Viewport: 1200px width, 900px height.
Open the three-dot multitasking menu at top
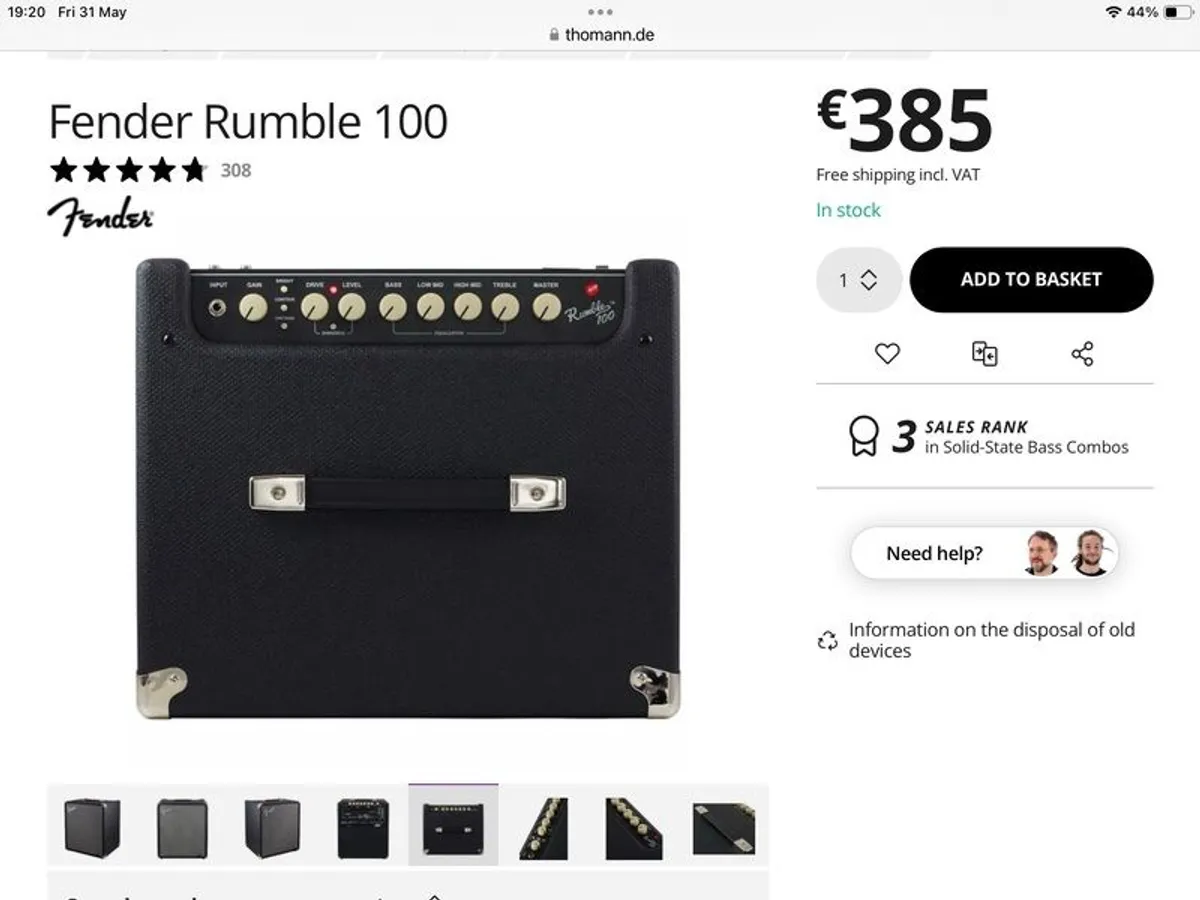coord(600,12)
